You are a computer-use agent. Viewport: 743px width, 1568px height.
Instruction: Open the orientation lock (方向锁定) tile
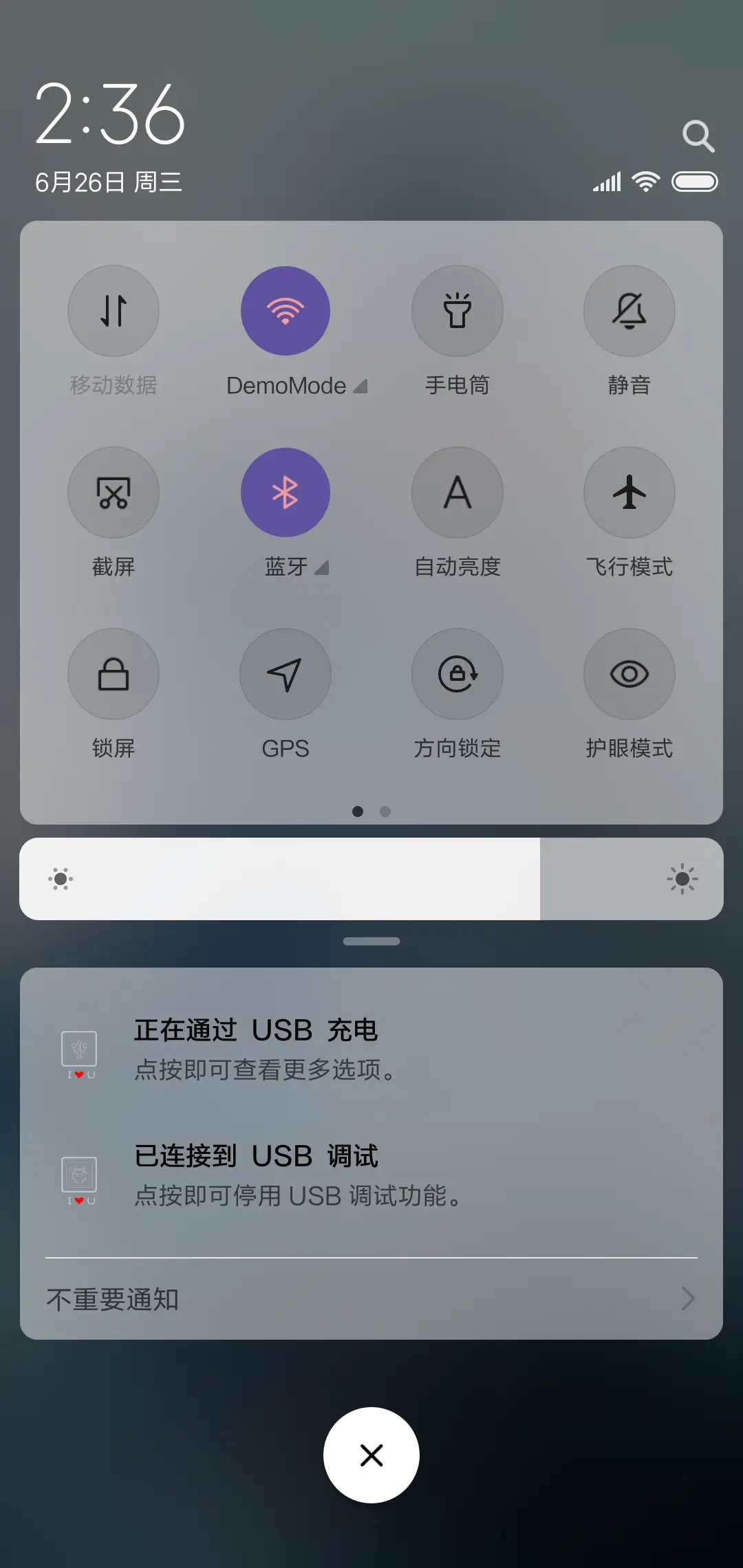click(457, 675)
